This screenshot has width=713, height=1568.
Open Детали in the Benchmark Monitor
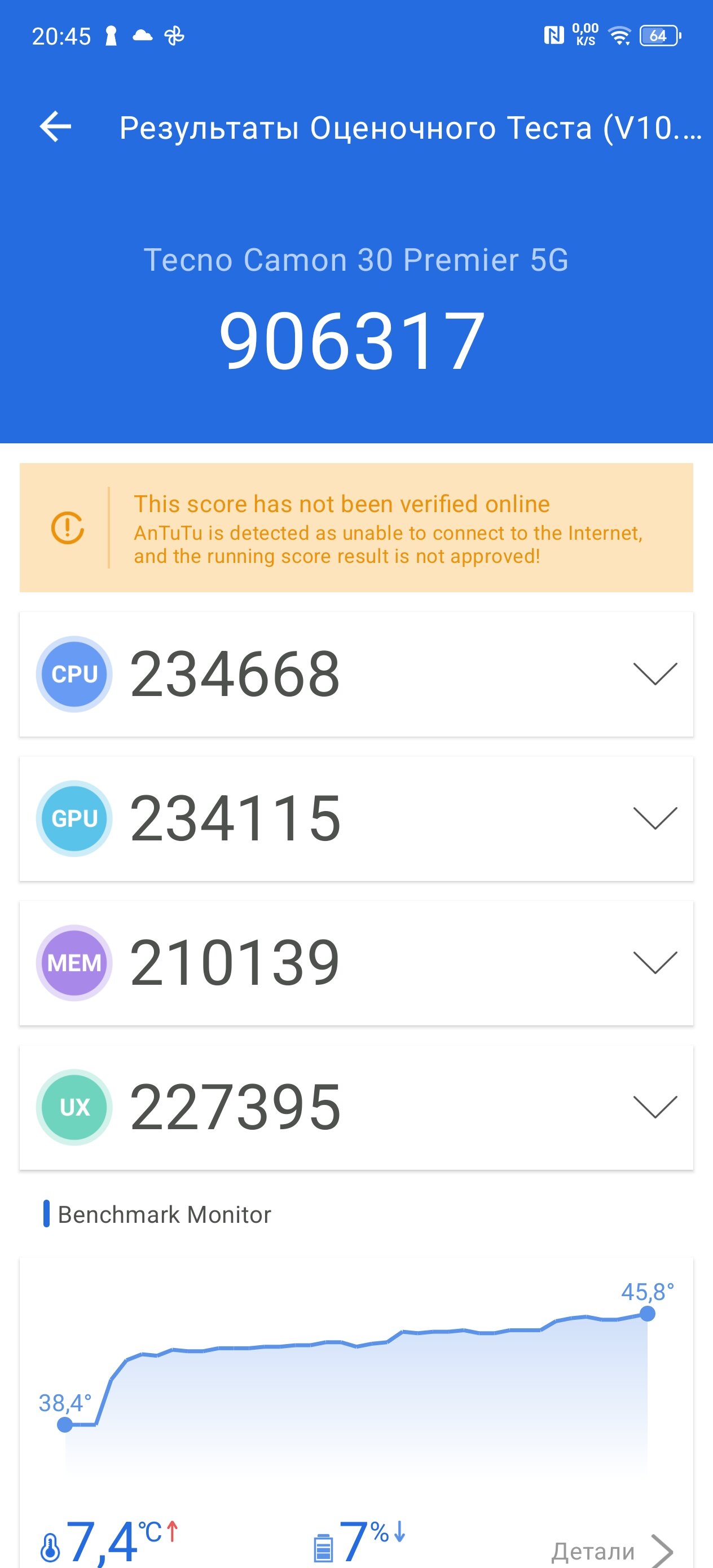click(611, 1551)
